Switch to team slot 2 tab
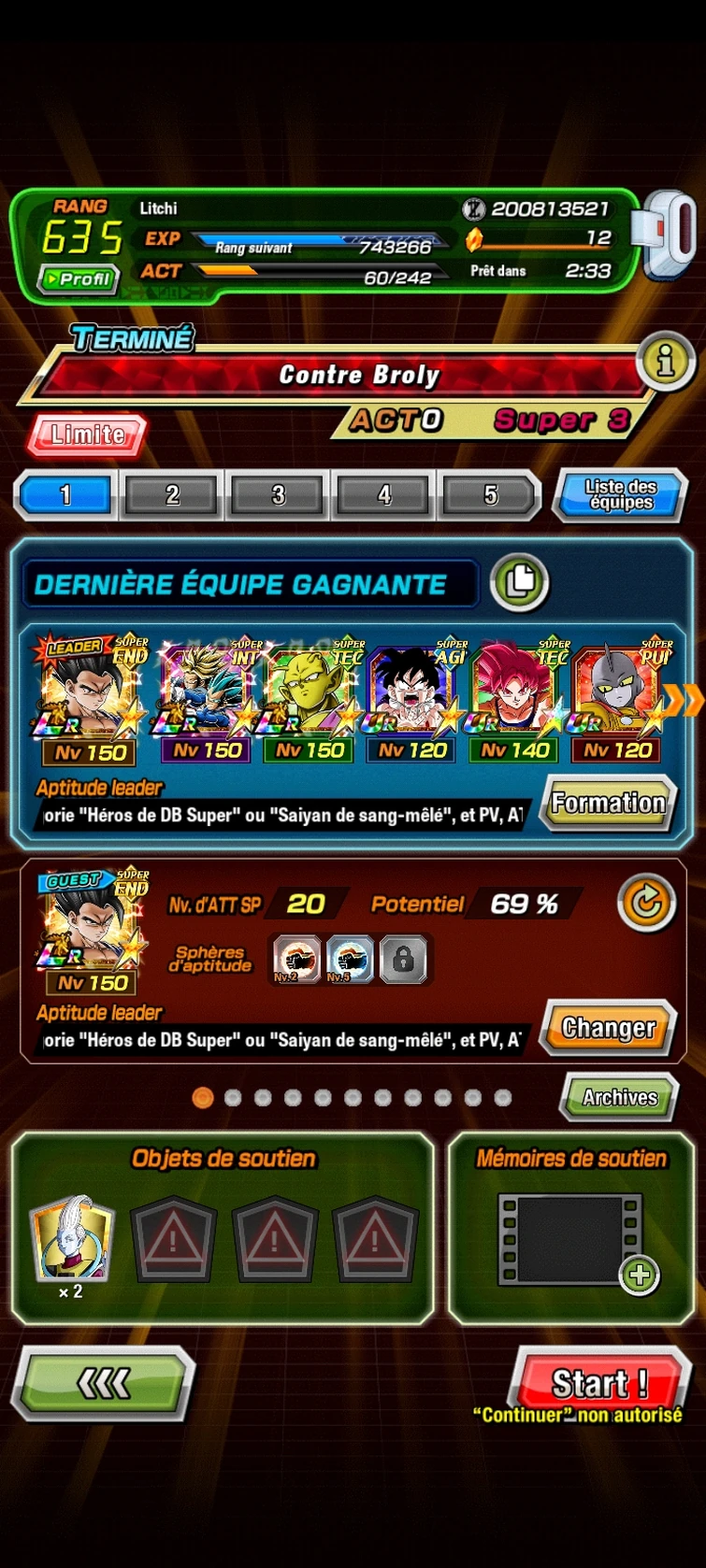Viewport: 706px width, 1568px height. [169, 495]
